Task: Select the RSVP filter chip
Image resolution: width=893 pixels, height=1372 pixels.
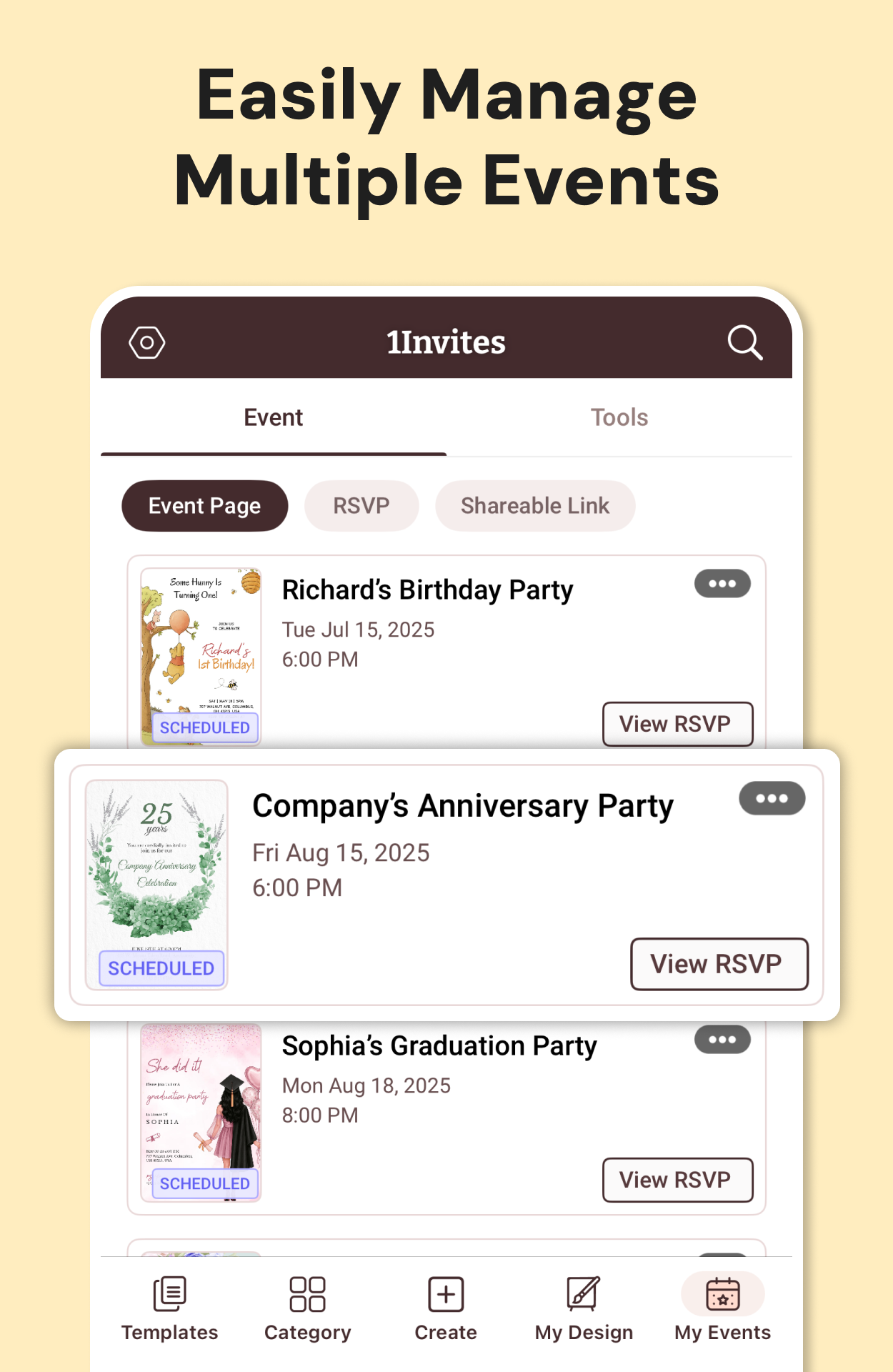Action: (x=361, y=505)
